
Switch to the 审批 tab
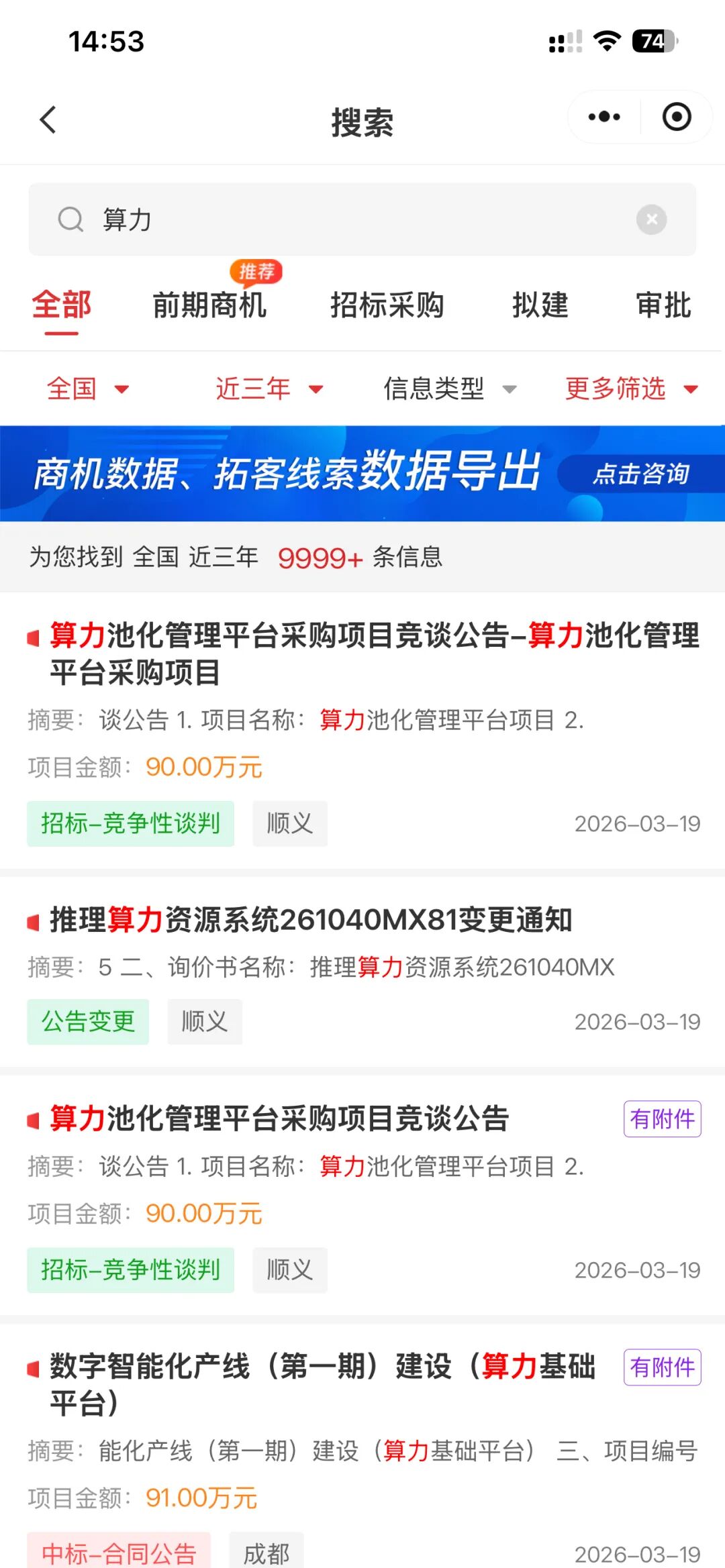(x=663, y=306)
